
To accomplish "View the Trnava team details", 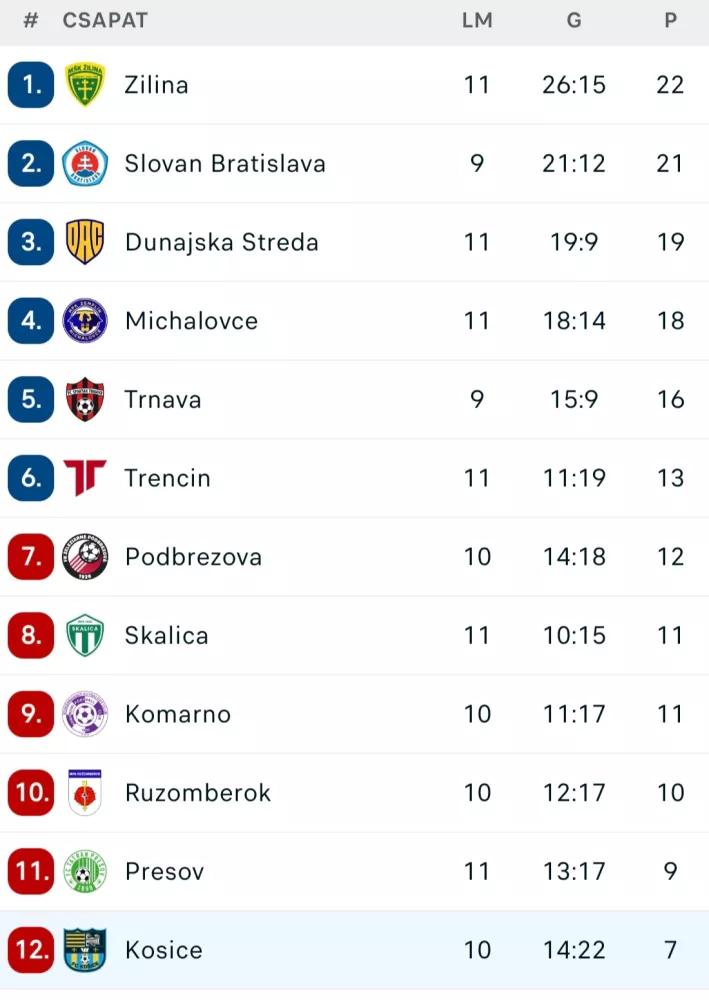I will click(x=162, y=400).
